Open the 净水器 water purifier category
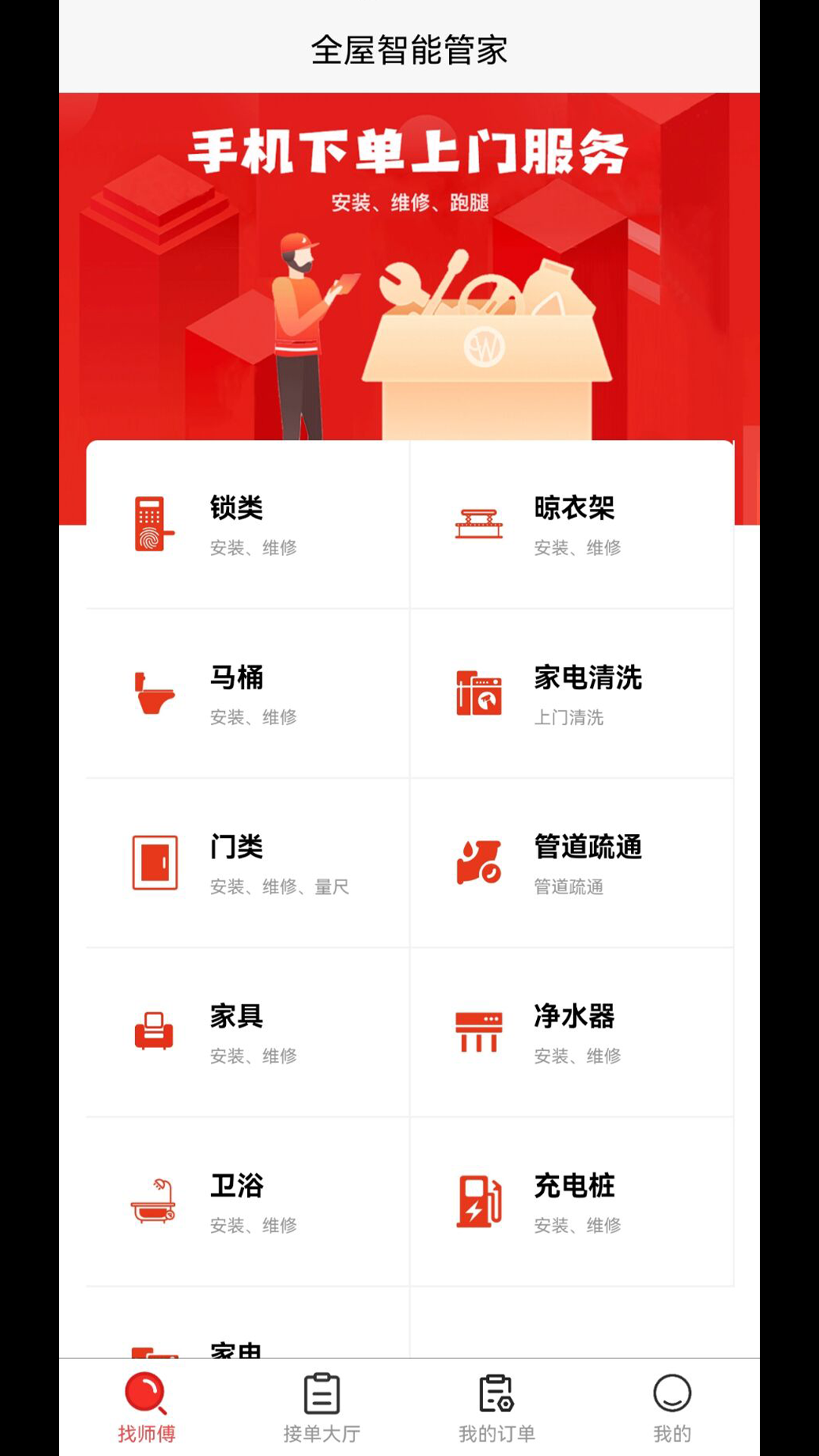 click(572, 1033)
